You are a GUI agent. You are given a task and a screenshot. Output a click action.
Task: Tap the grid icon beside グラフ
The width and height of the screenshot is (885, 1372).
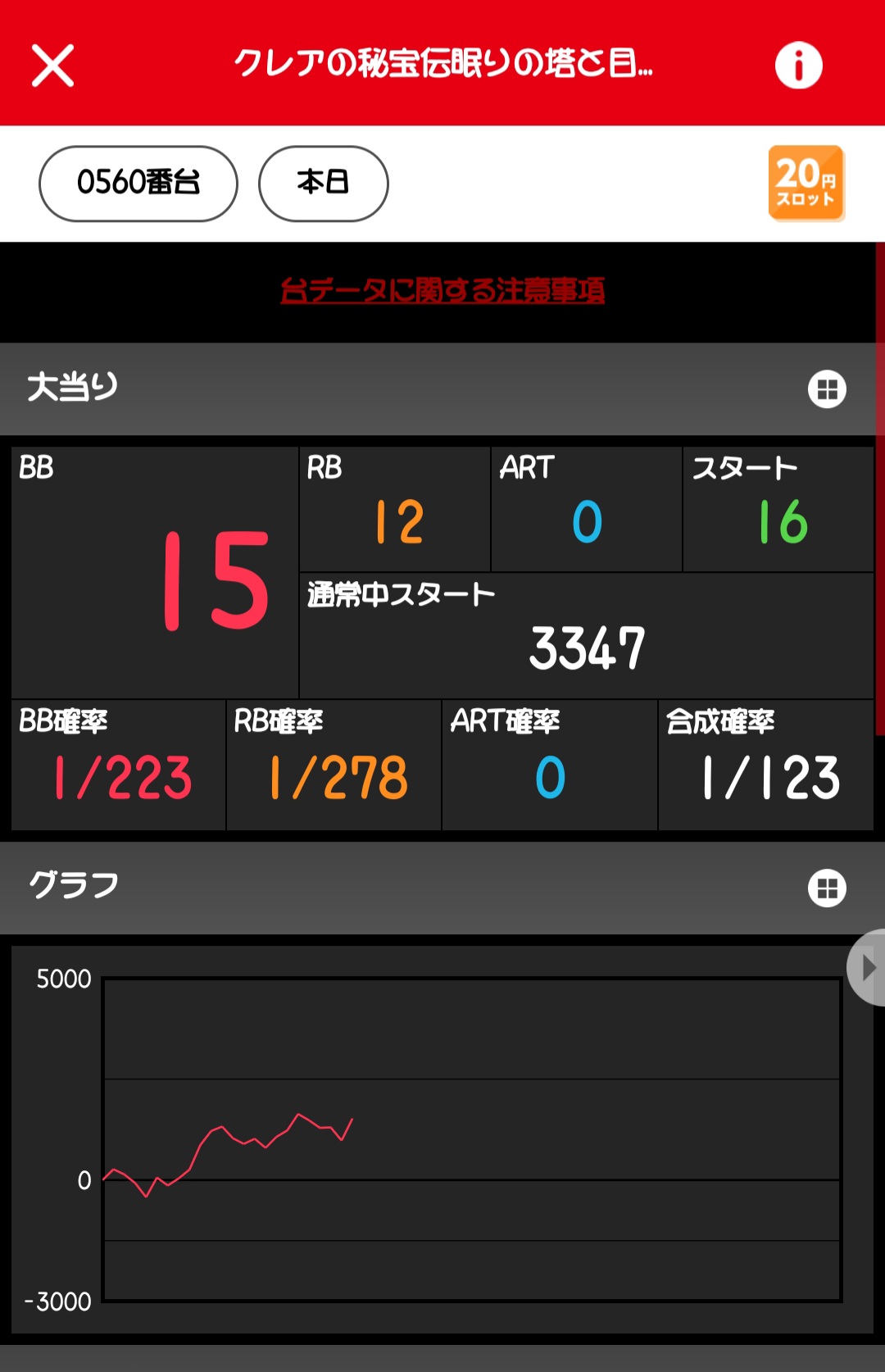tap(827, 888)
